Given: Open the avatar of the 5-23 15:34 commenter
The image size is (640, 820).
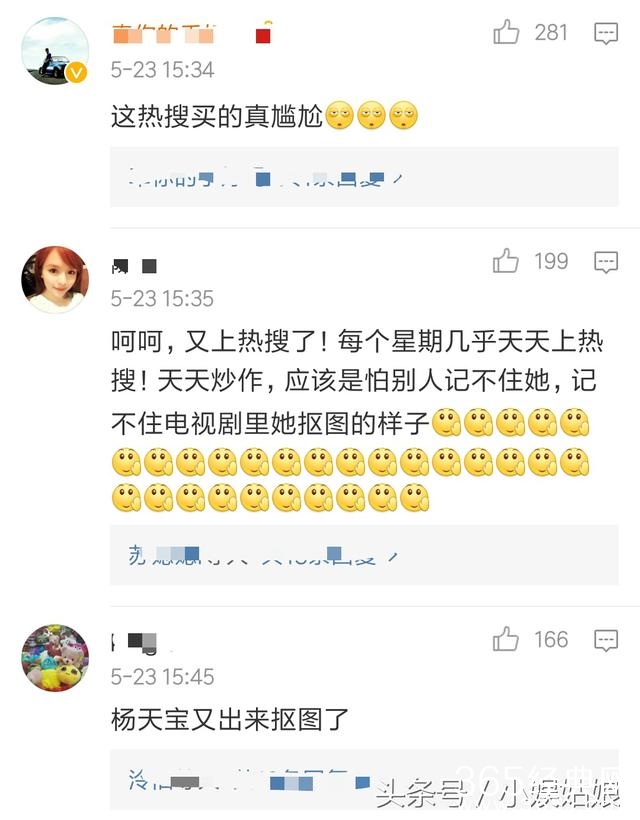Looking at the screenshot, I should (x=55, y=50).
